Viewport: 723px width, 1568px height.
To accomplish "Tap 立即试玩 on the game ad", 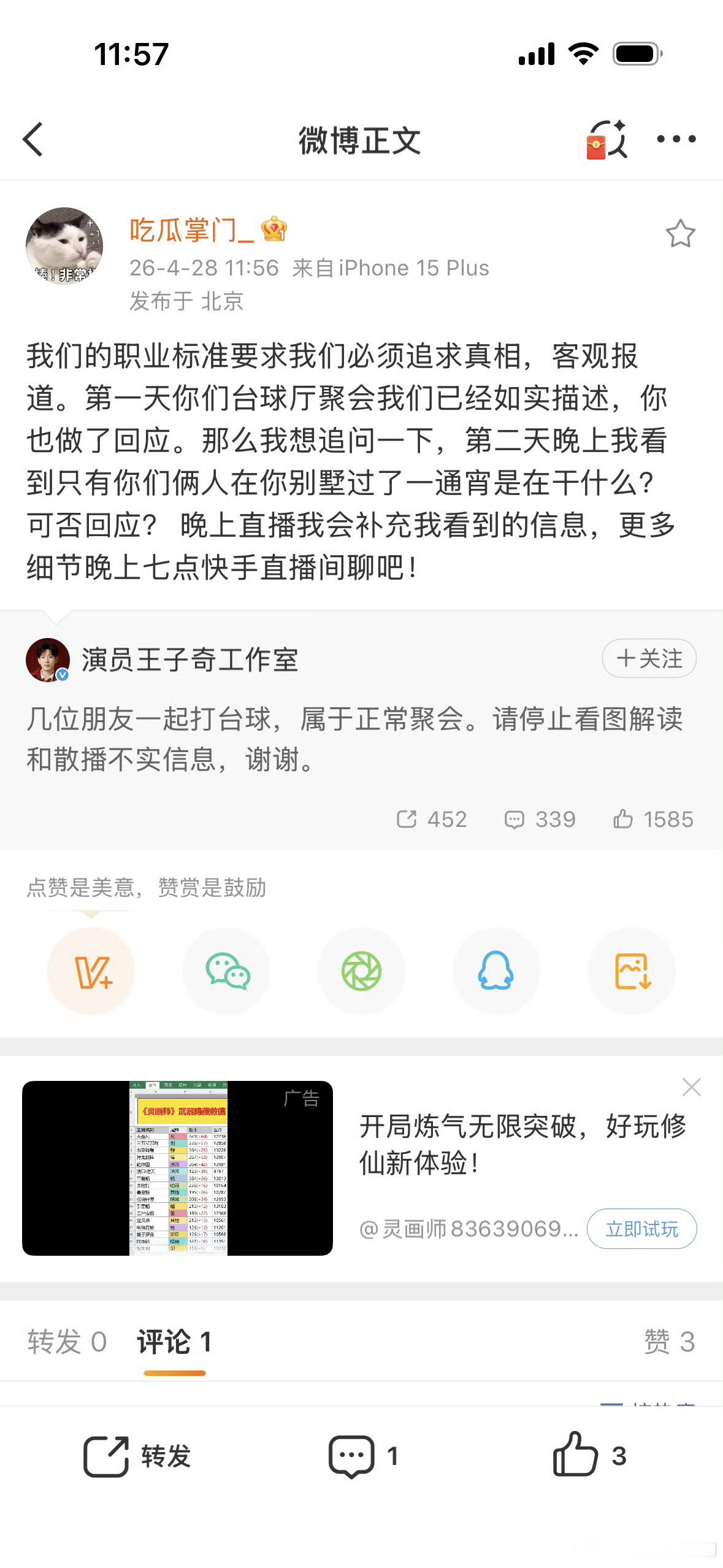I will click(641, 1229).
